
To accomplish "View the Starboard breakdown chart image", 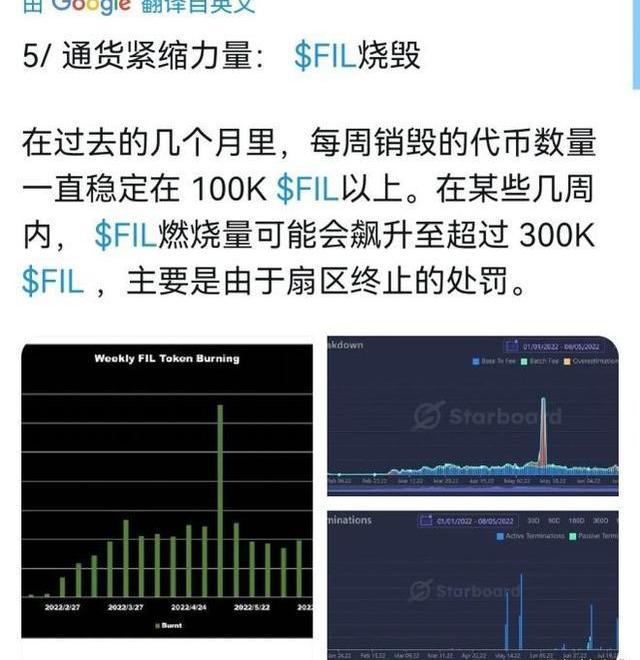I will (473, 415).
